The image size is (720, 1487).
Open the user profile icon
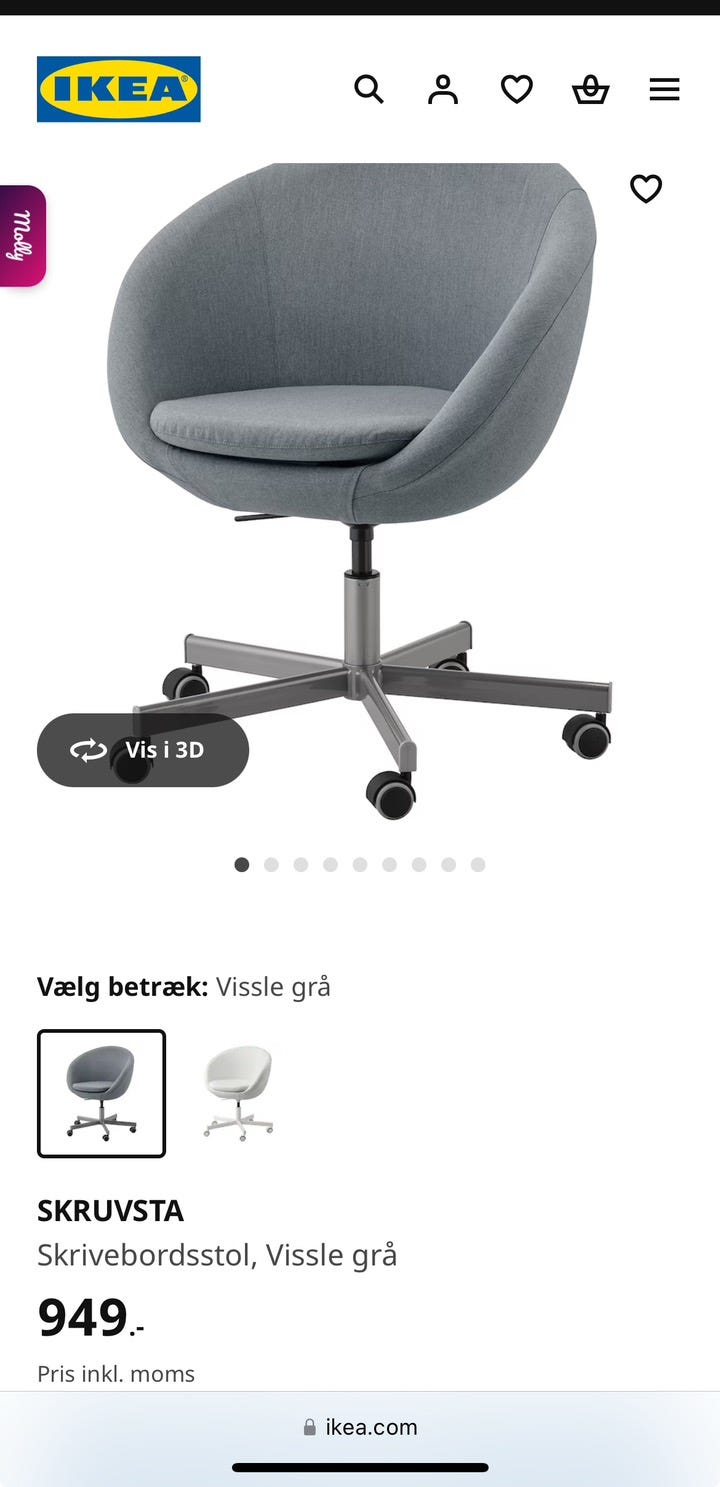[443, 89]
